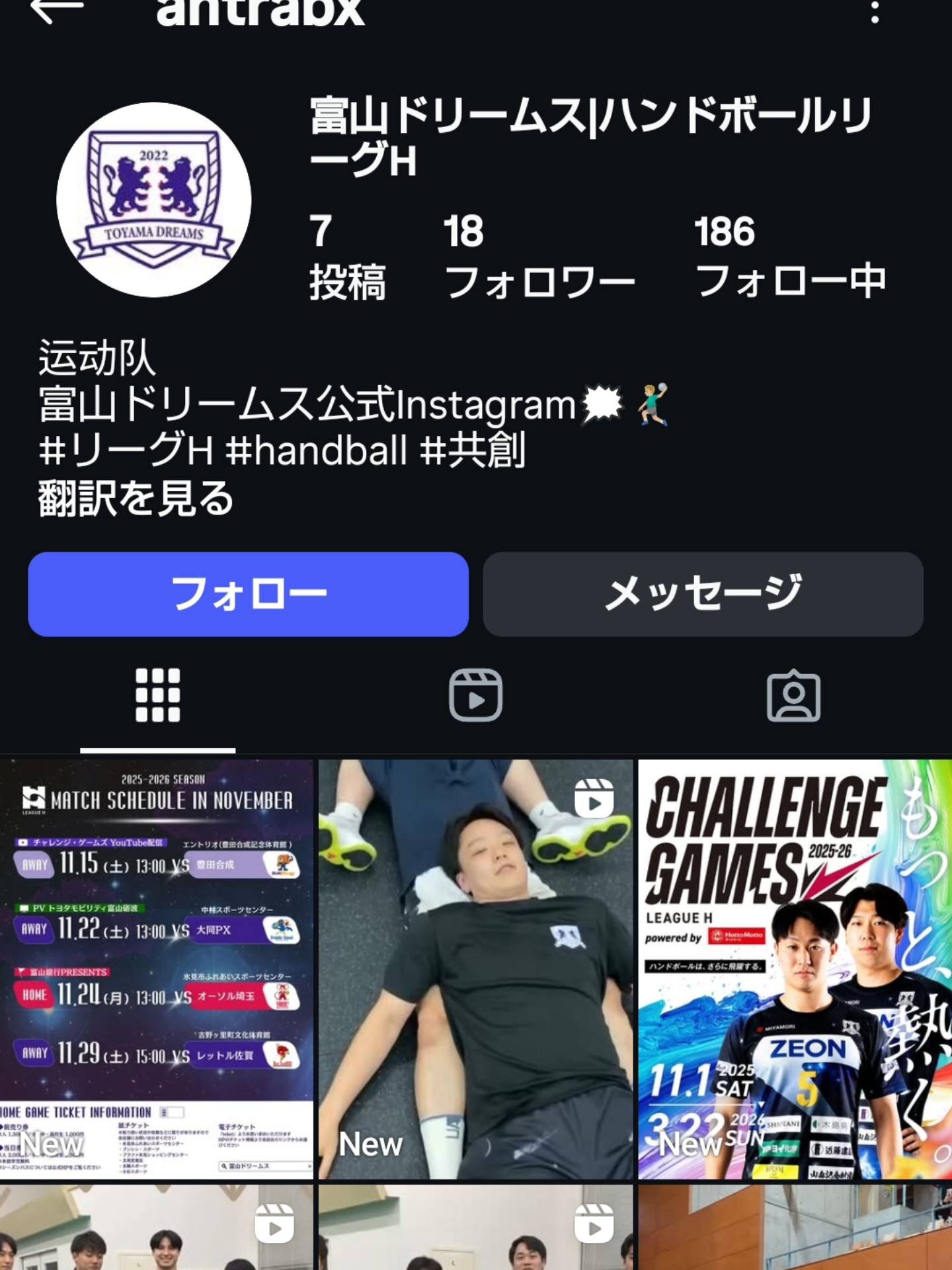Image resolution: width=952 pixels, height=1270 pixels.
Task: Open the three-dot overflow menu
Action: tap(875, 11)
